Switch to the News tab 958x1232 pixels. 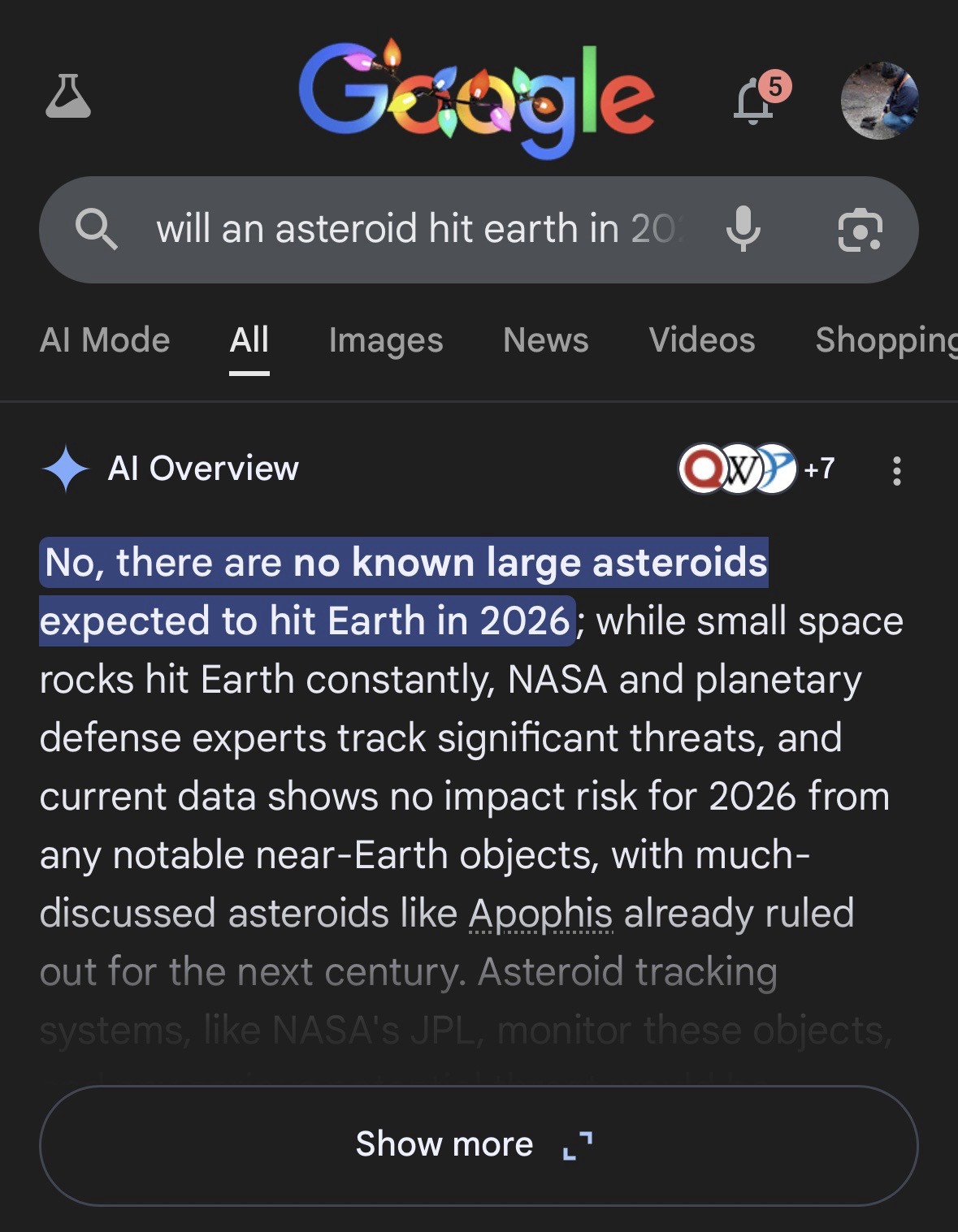click(x=545, y=340)
